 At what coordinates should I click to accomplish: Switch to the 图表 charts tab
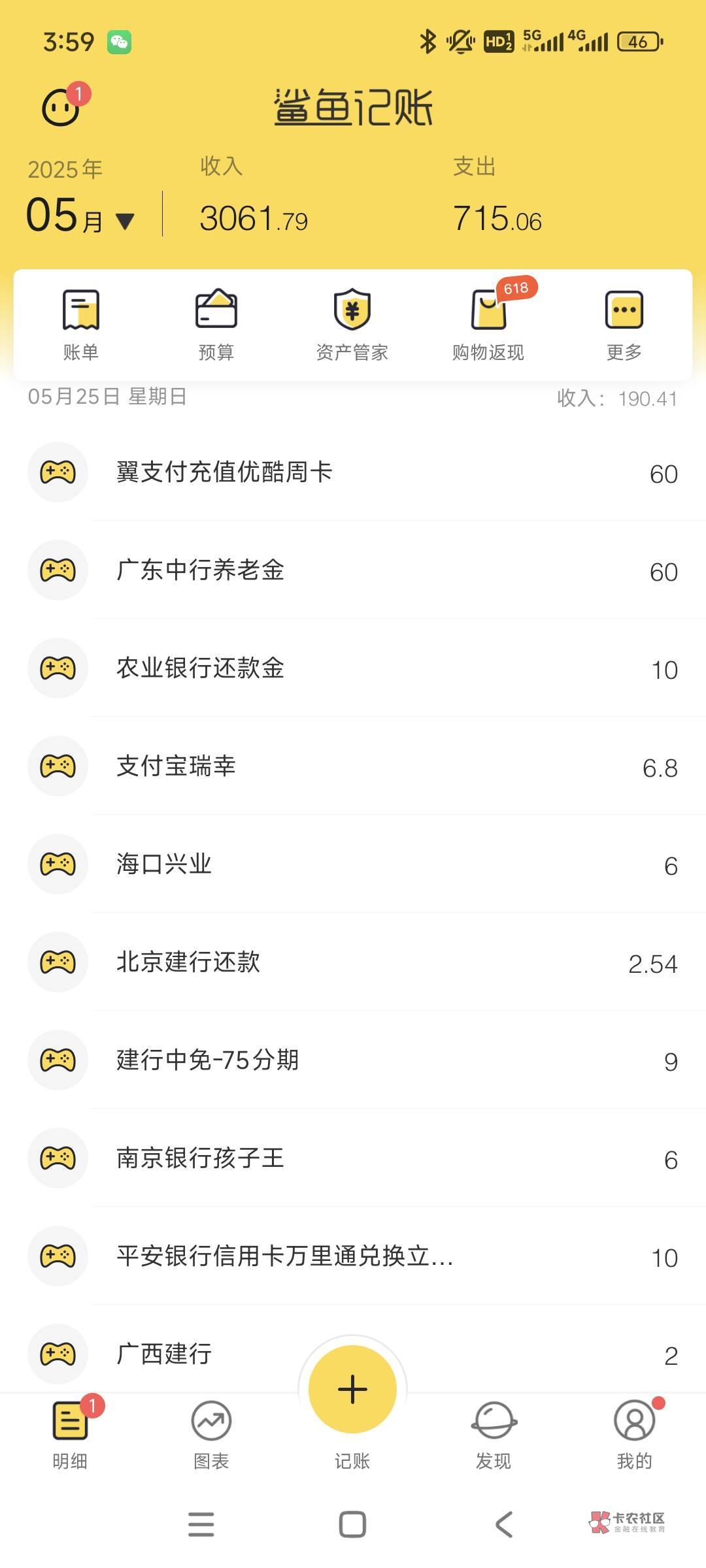click(x=211, y=1434)
